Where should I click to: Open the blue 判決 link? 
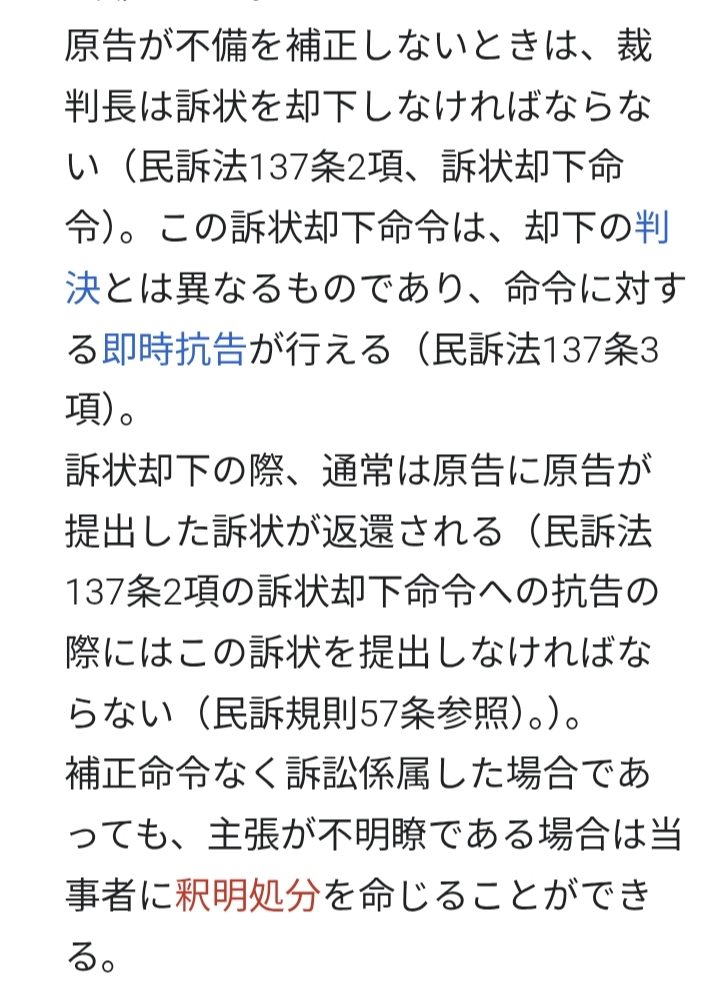coord(650,230)
